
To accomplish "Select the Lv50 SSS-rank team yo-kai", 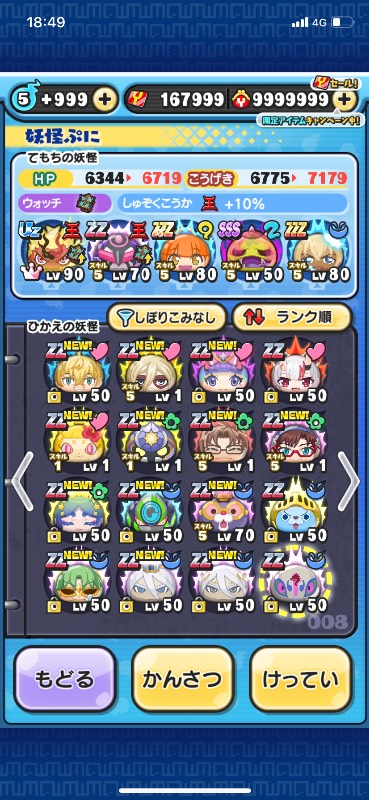I will (x=251, y=252).
